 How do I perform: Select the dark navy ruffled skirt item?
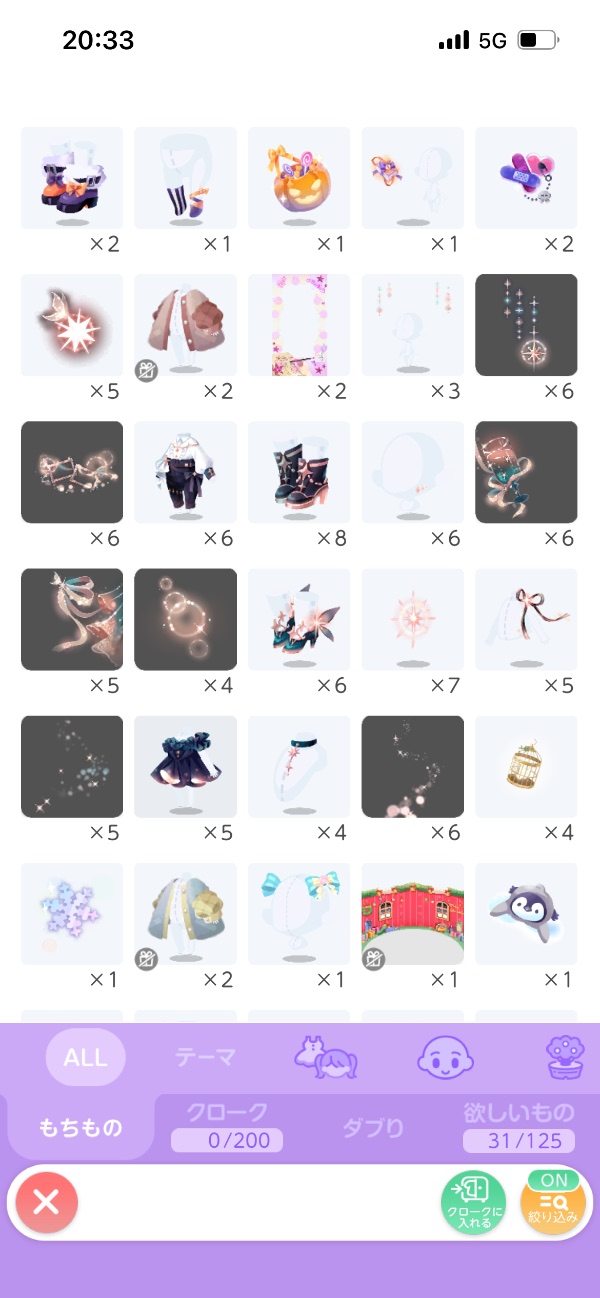[x=185, y=767]
